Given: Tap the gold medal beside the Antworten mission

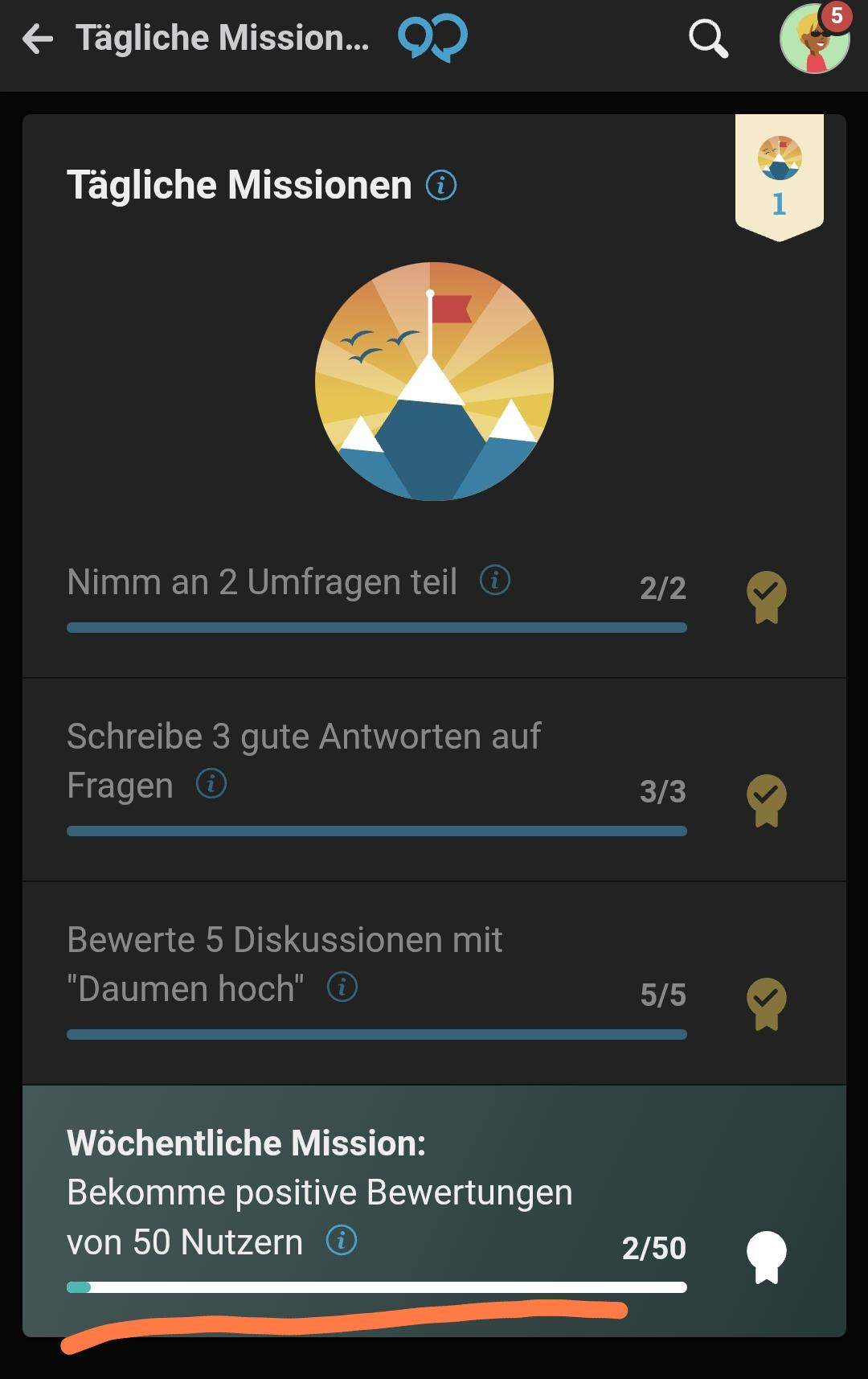Looking at the screenshot, I should [766, 800].
